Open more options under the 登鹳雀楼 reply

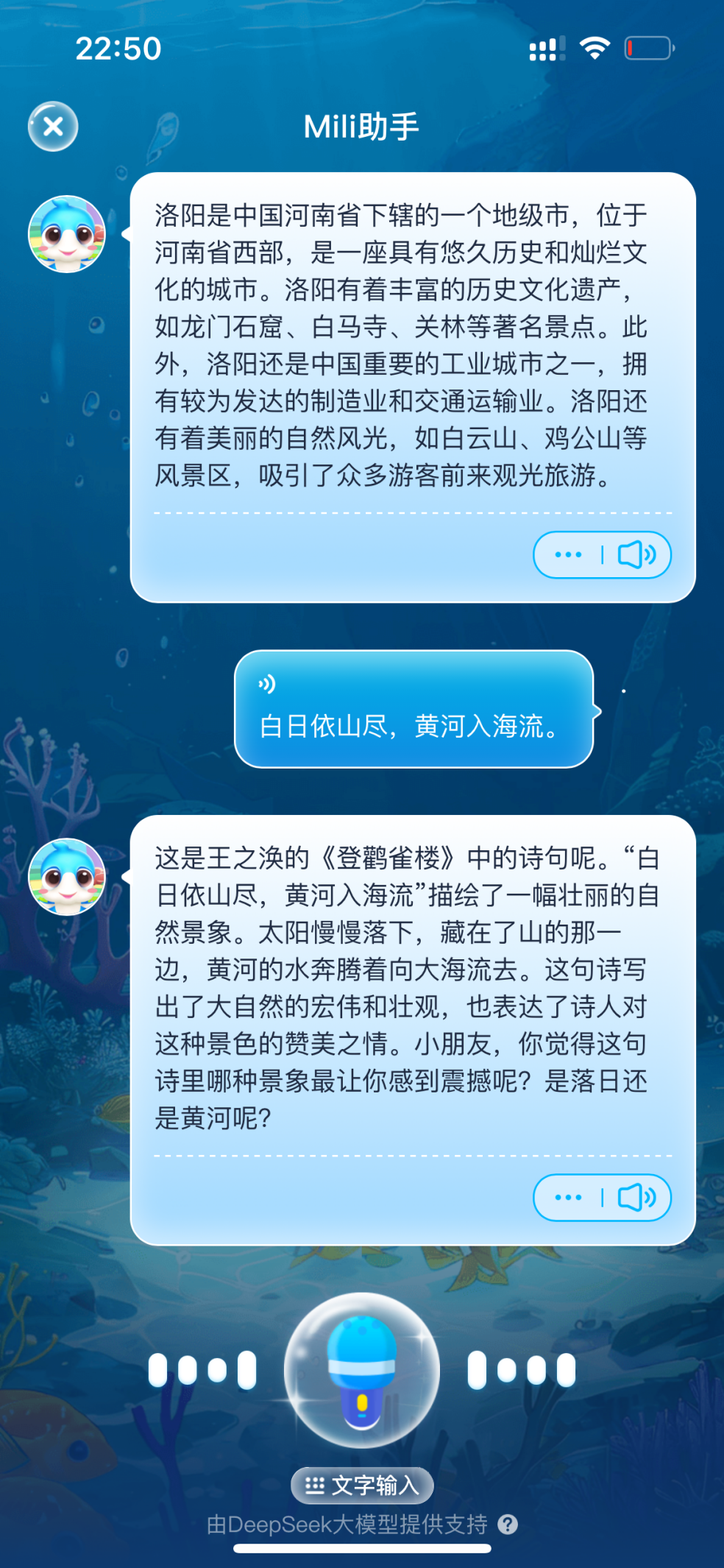(x=568, y=1197)
